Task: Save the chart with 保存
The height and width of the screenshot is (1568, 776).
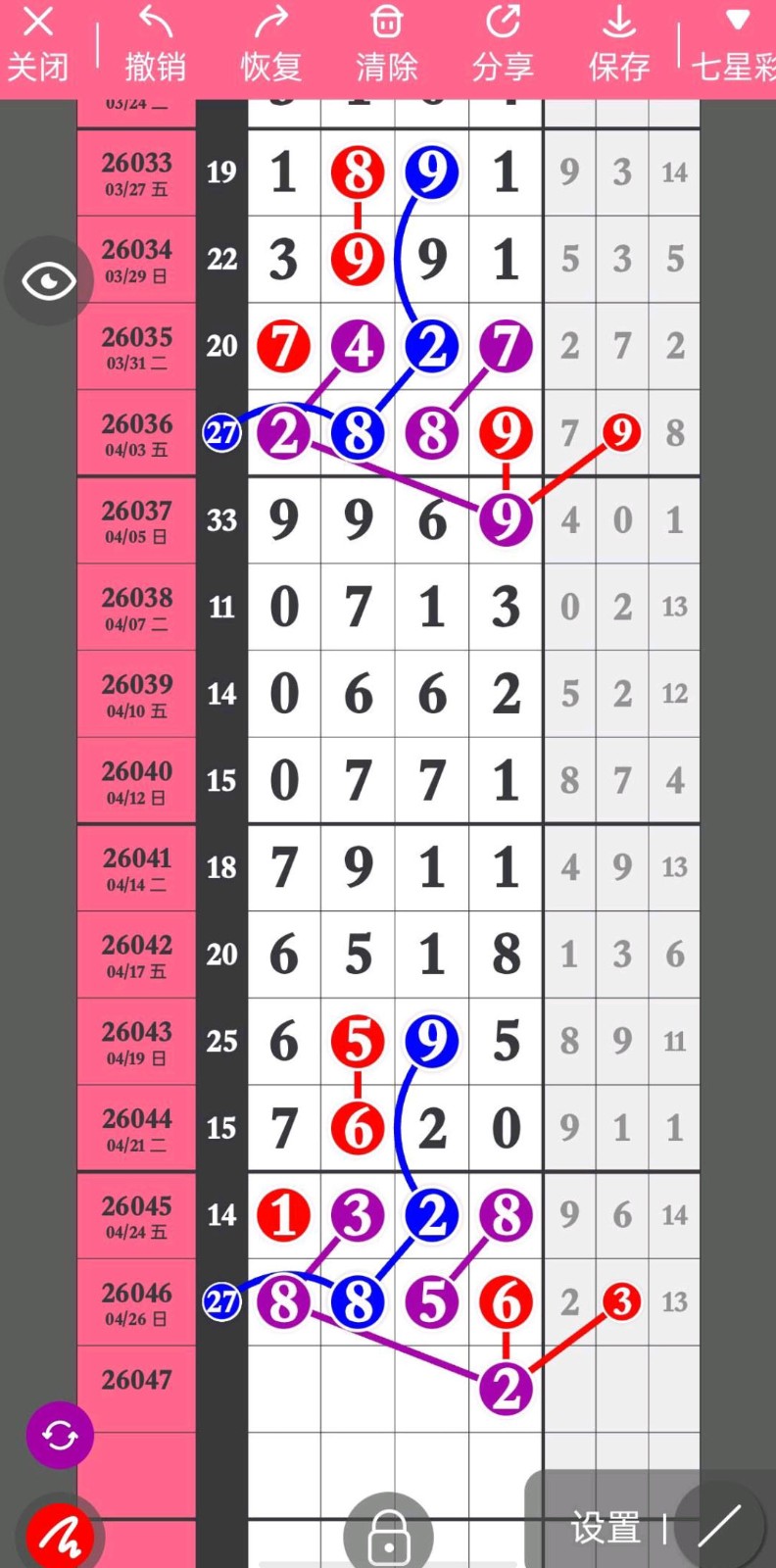Action: (618, 44)
